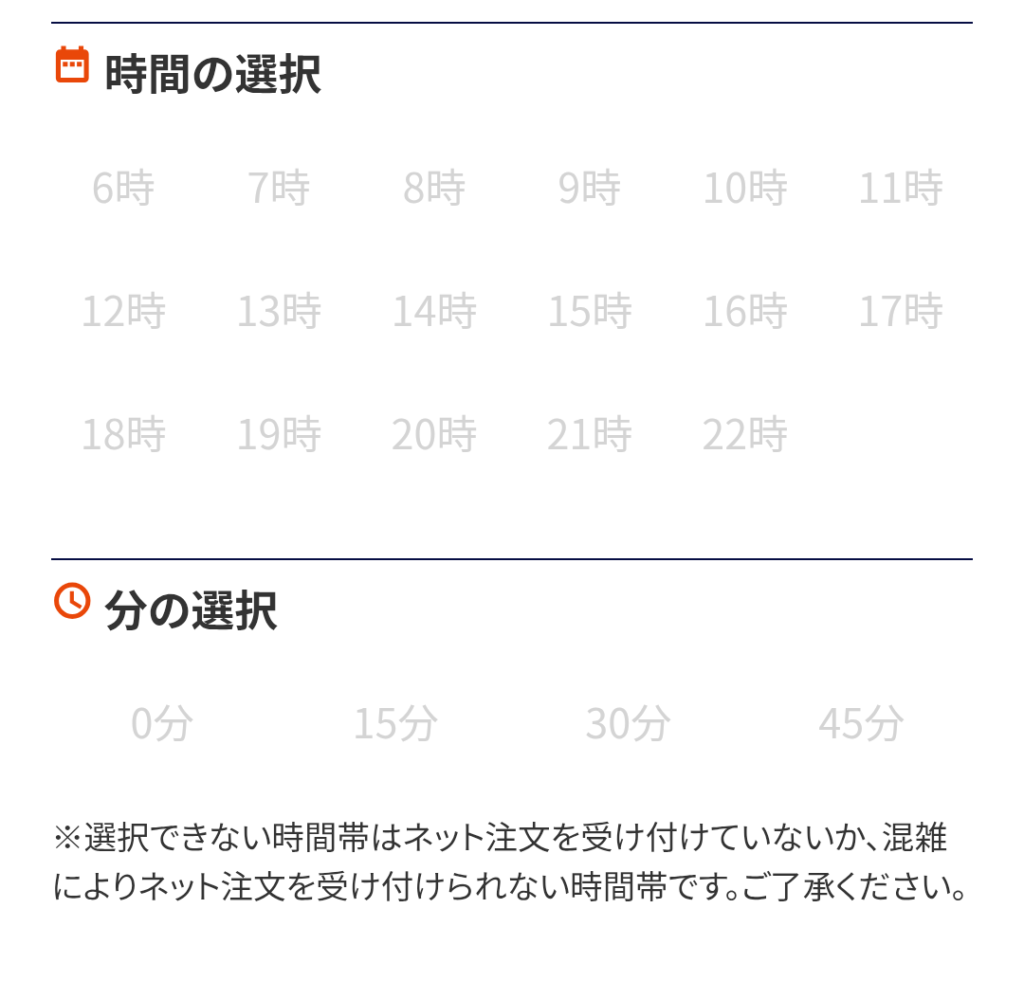Choose 19時 in the hour grid
Viewport: 1024px width, 999px height.
[x=279, y=435]
